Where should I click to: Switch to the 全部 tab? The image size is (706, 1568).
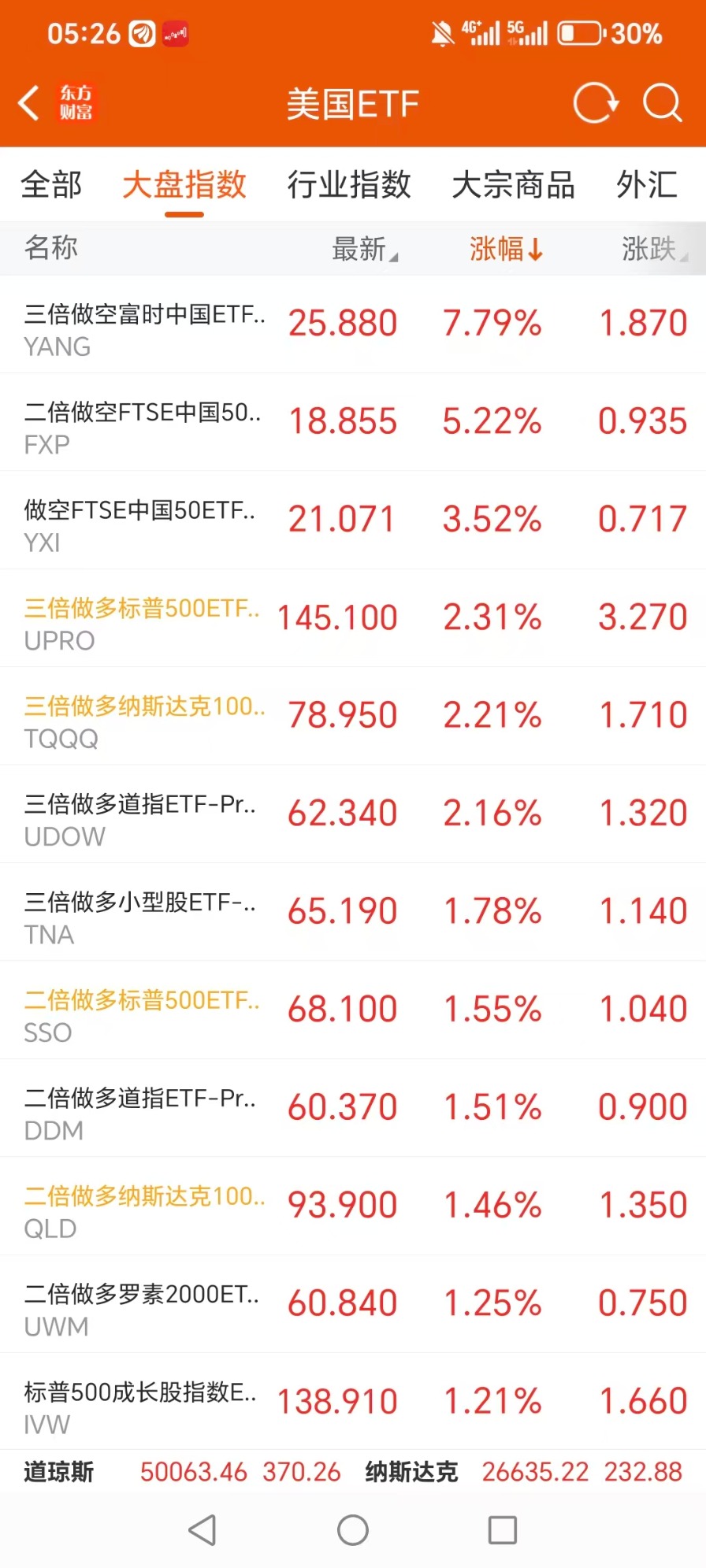point(51,185)
